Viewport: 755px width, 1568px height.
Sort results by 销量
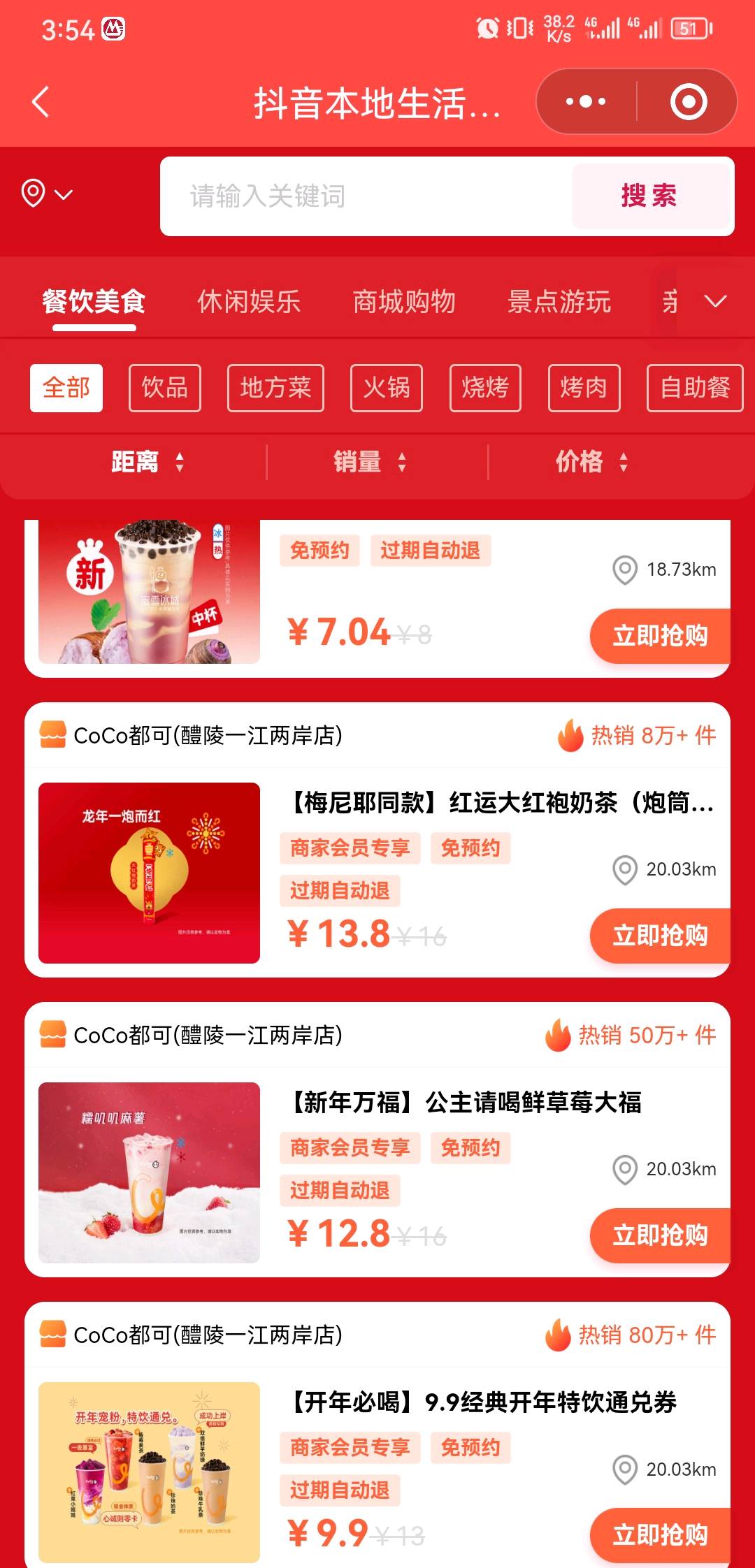tap(369, 462)
